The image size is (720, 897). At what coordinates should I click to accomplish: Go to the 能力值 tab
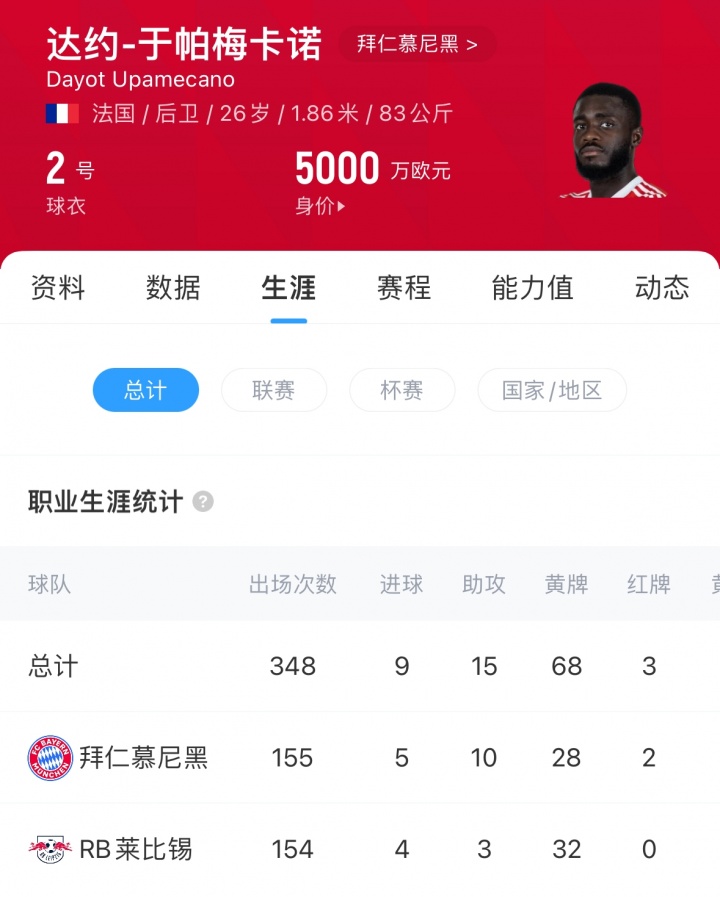click(x=532, y=288)
